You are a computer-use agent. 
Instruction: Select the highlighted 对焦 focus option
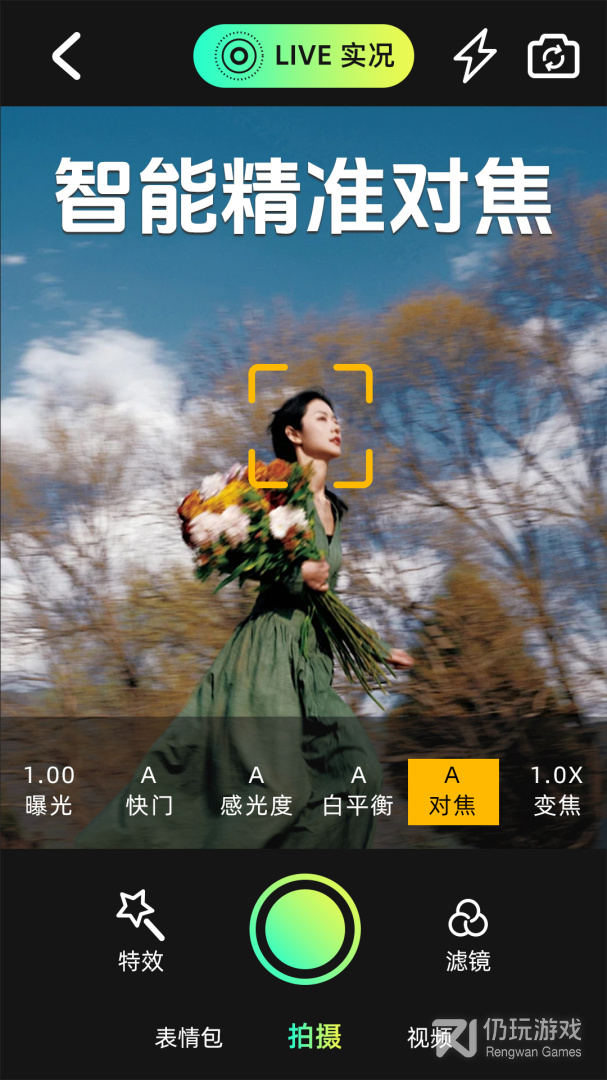[x=452, y=791]
